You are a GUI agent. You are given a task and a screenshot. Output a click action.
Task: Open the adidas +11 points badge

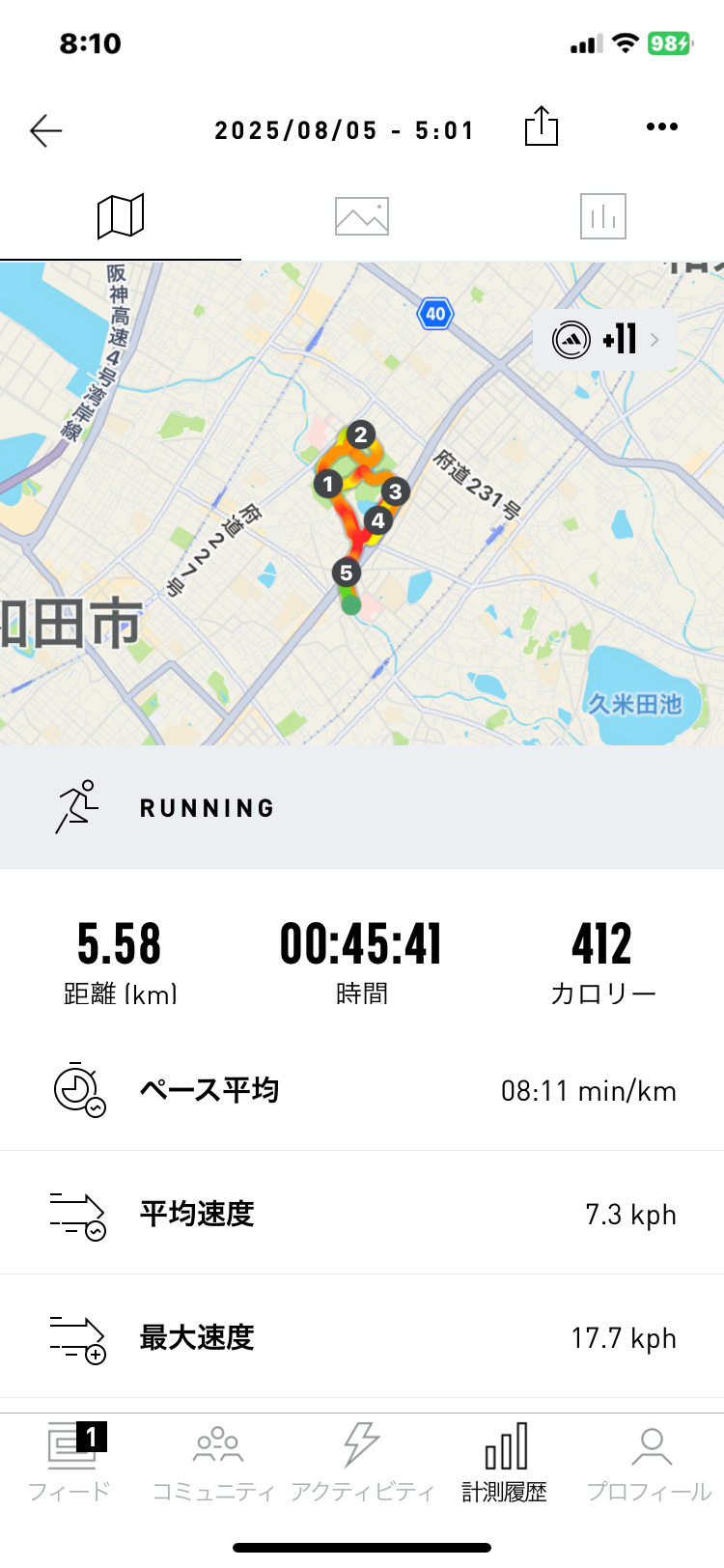(x=605, y=340)
